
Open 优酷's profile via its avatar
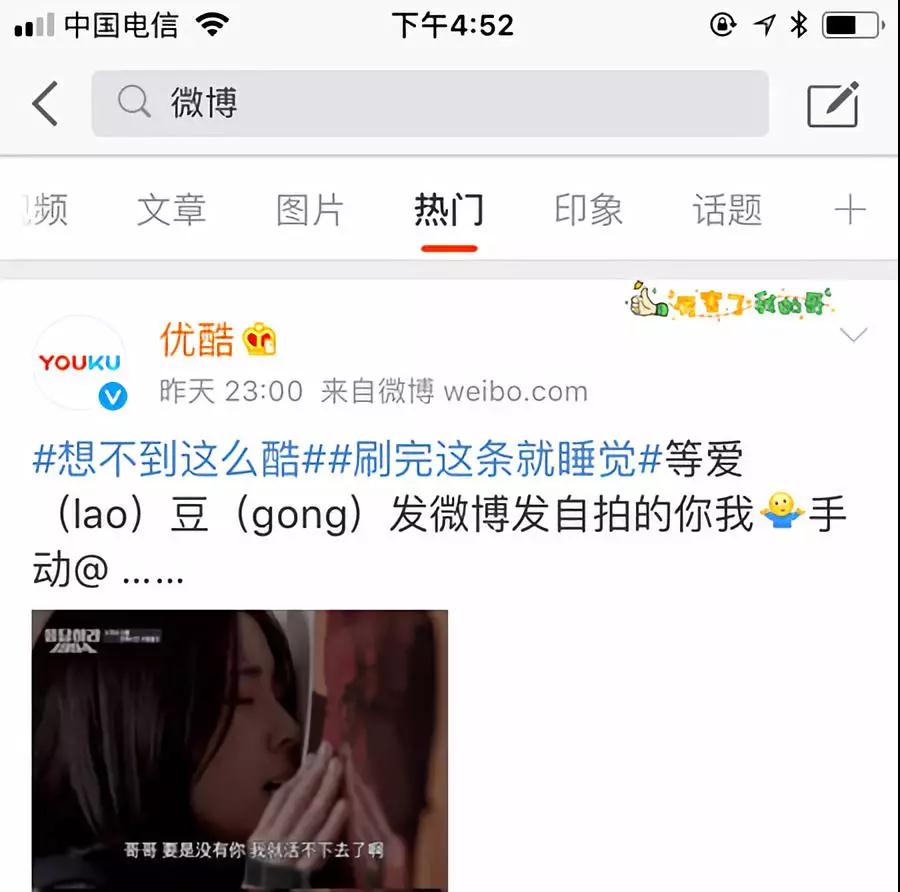tap(80, 362)
